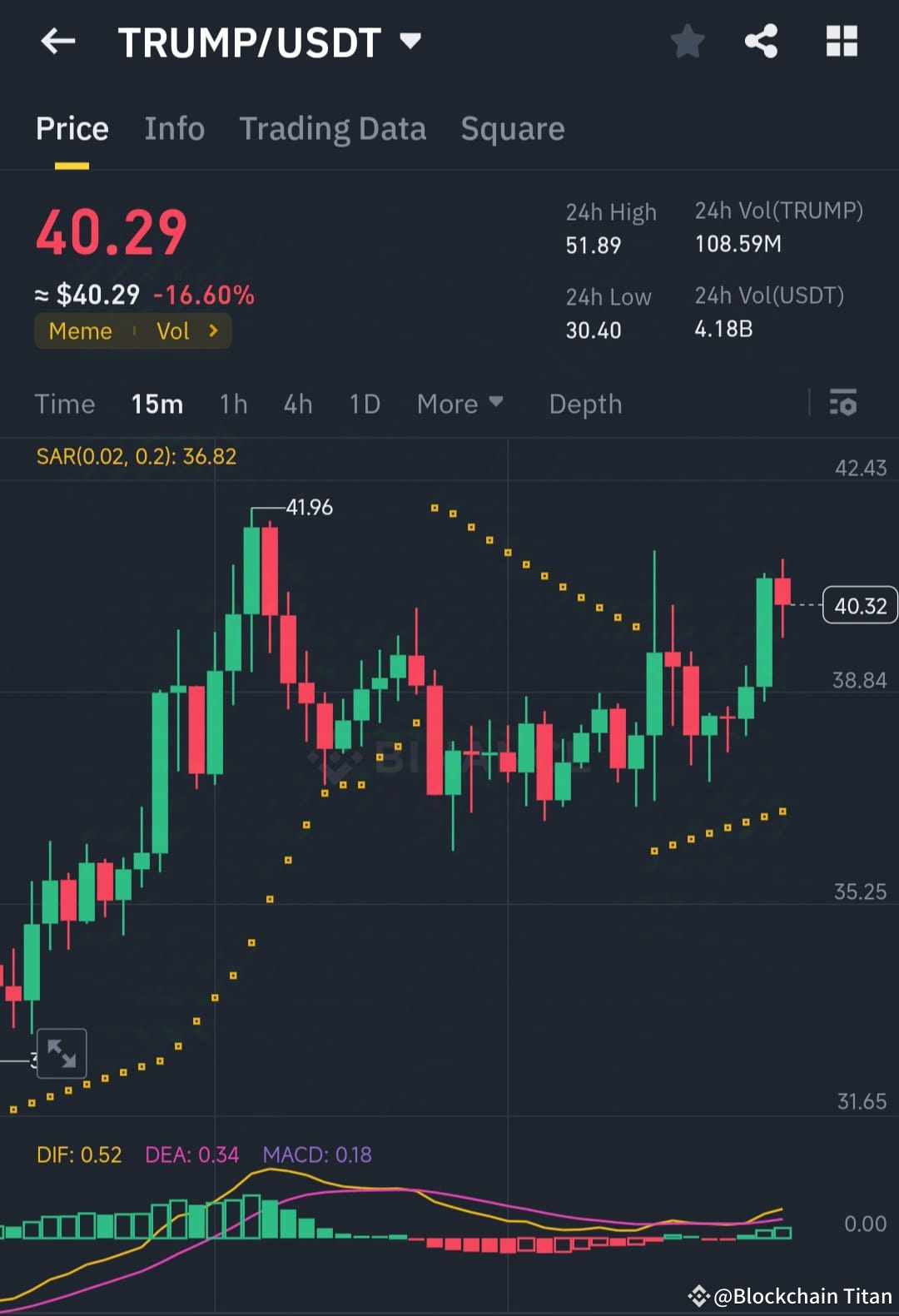Switch to the Info tab
The image size is (899, 1316).
[x=174, y=129]
